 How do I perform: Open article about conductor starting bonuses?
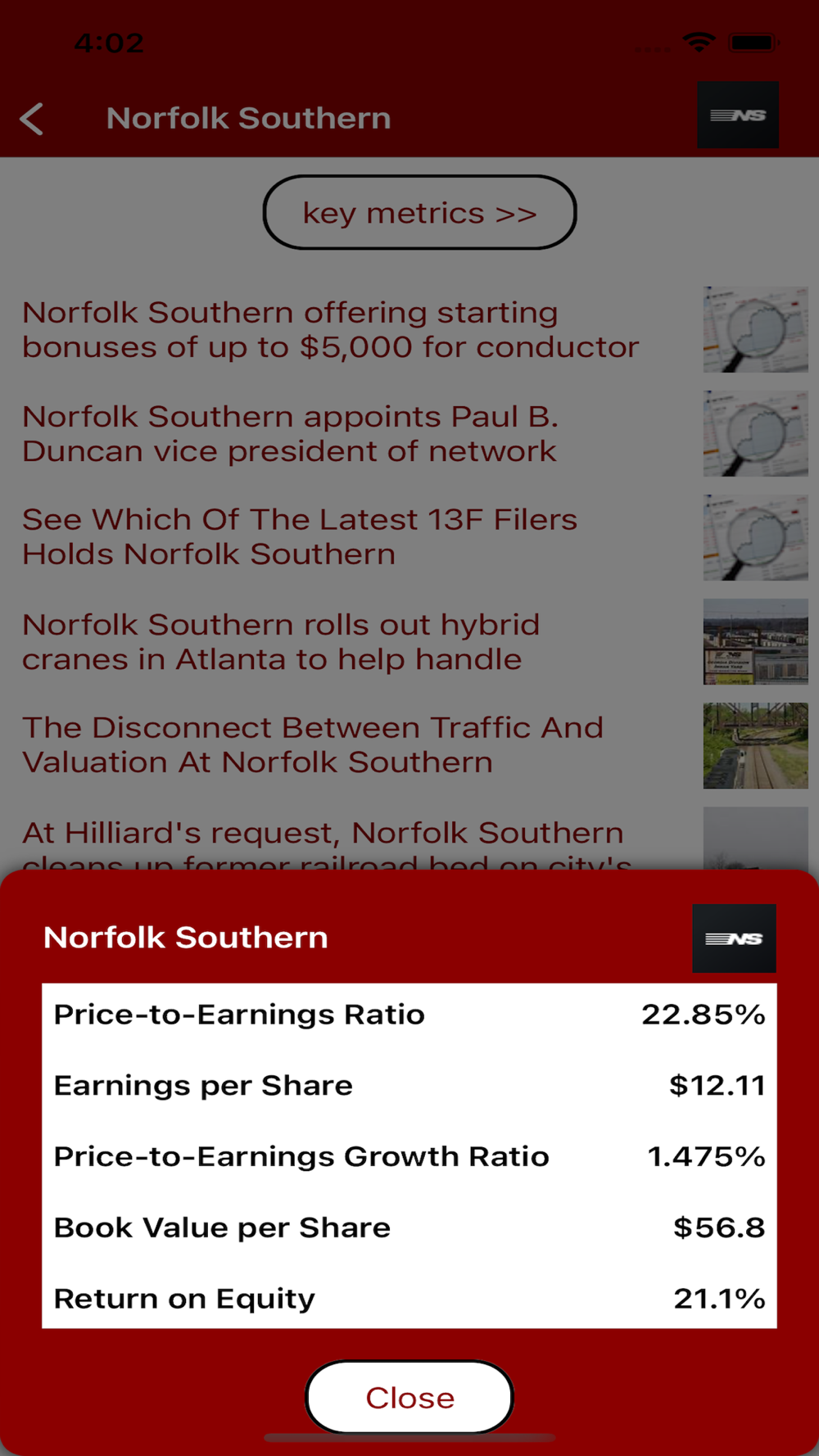331,329
